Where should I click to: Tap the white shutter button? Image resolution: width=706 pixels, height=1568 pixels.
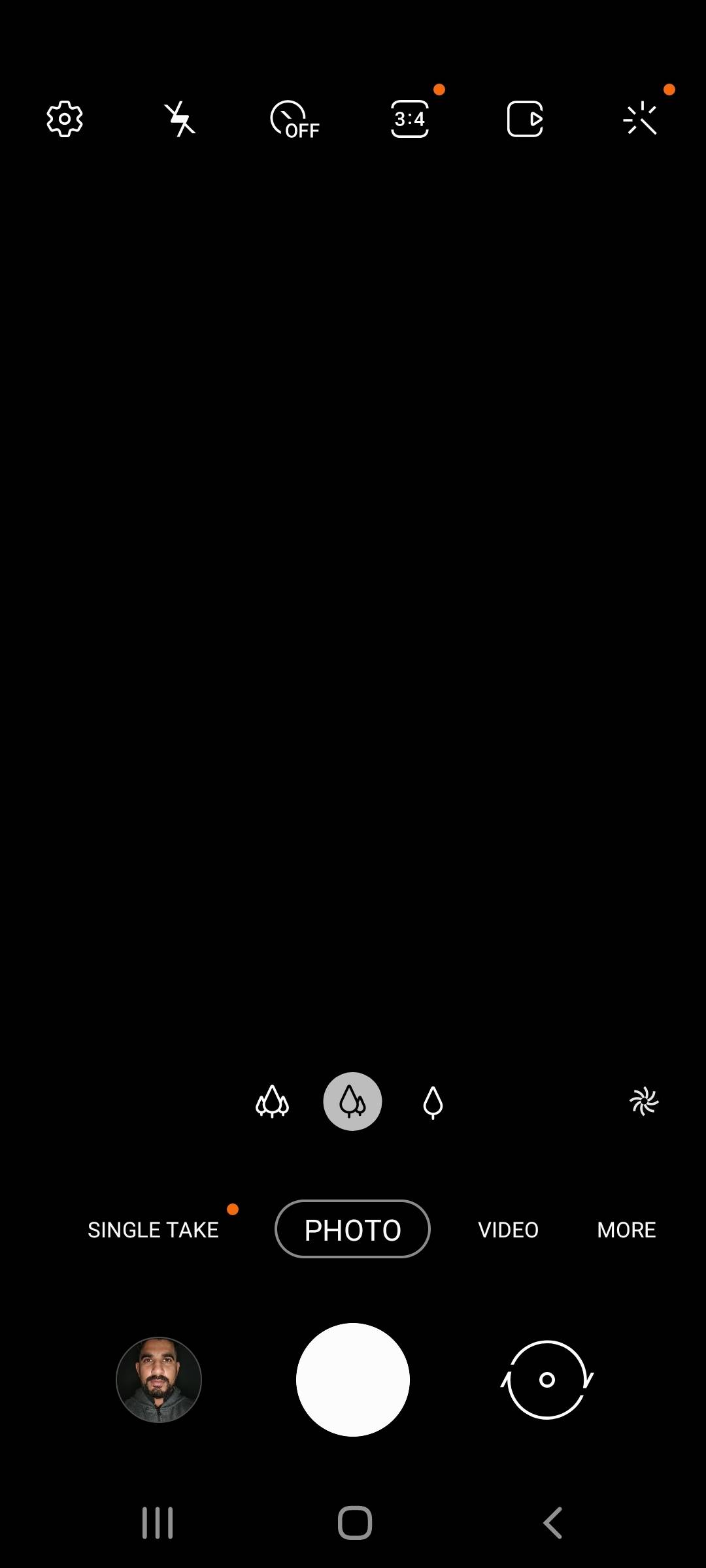click(x=353, y=1379)
